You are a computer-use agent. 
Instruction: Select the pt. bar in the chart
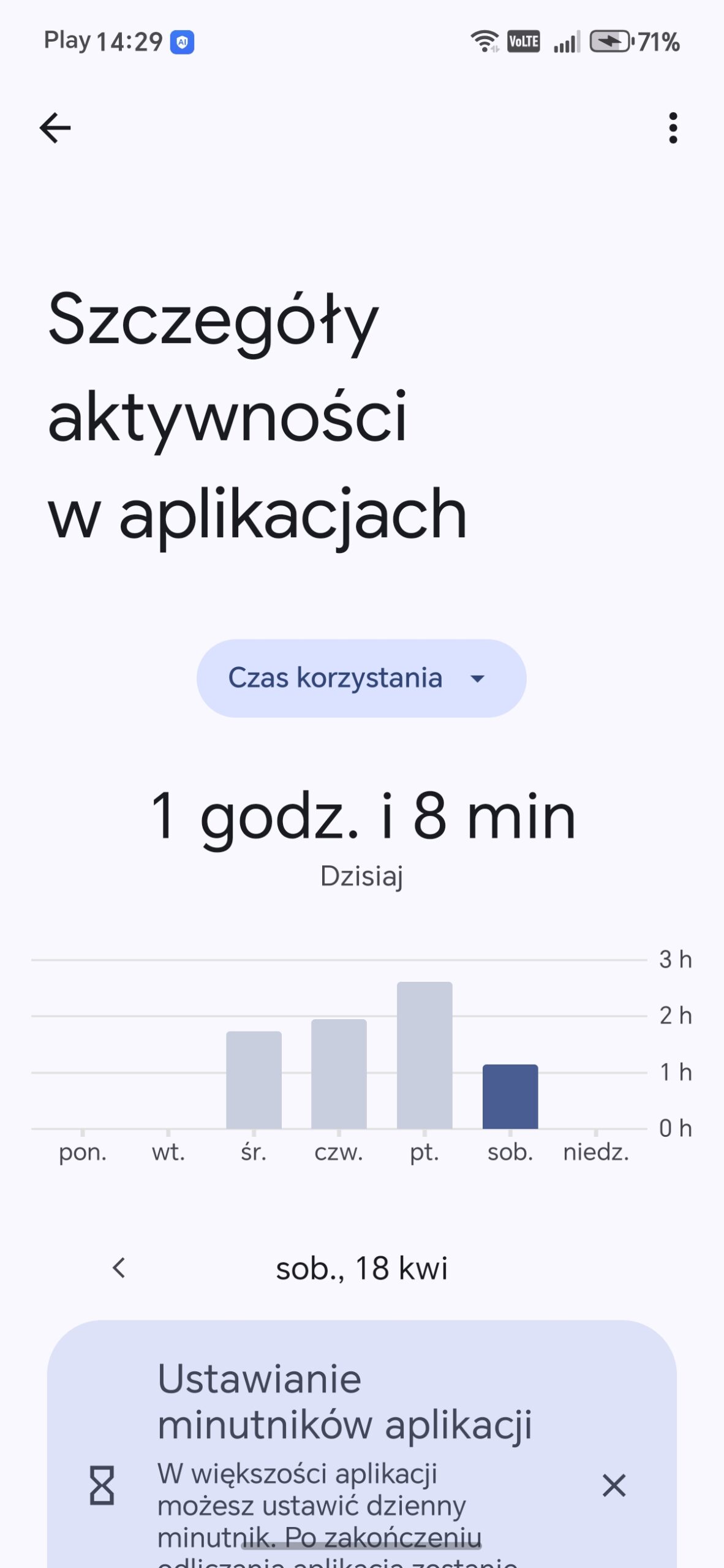point(424,1055)
